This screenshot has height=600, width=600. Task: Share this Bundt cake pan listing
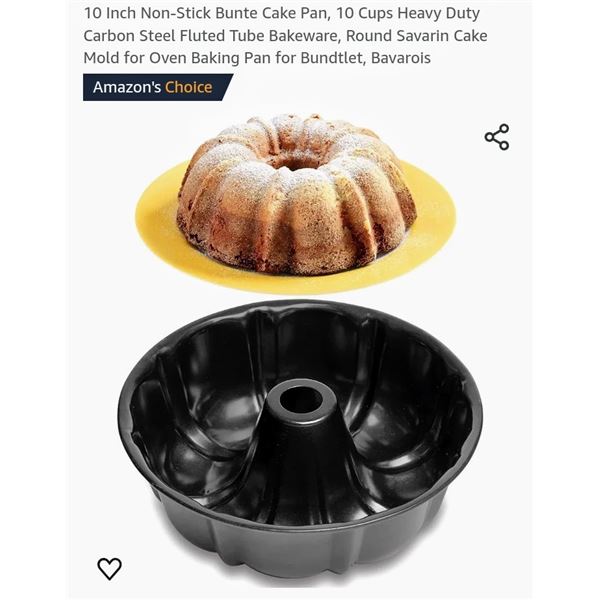(x=497, y=137)
